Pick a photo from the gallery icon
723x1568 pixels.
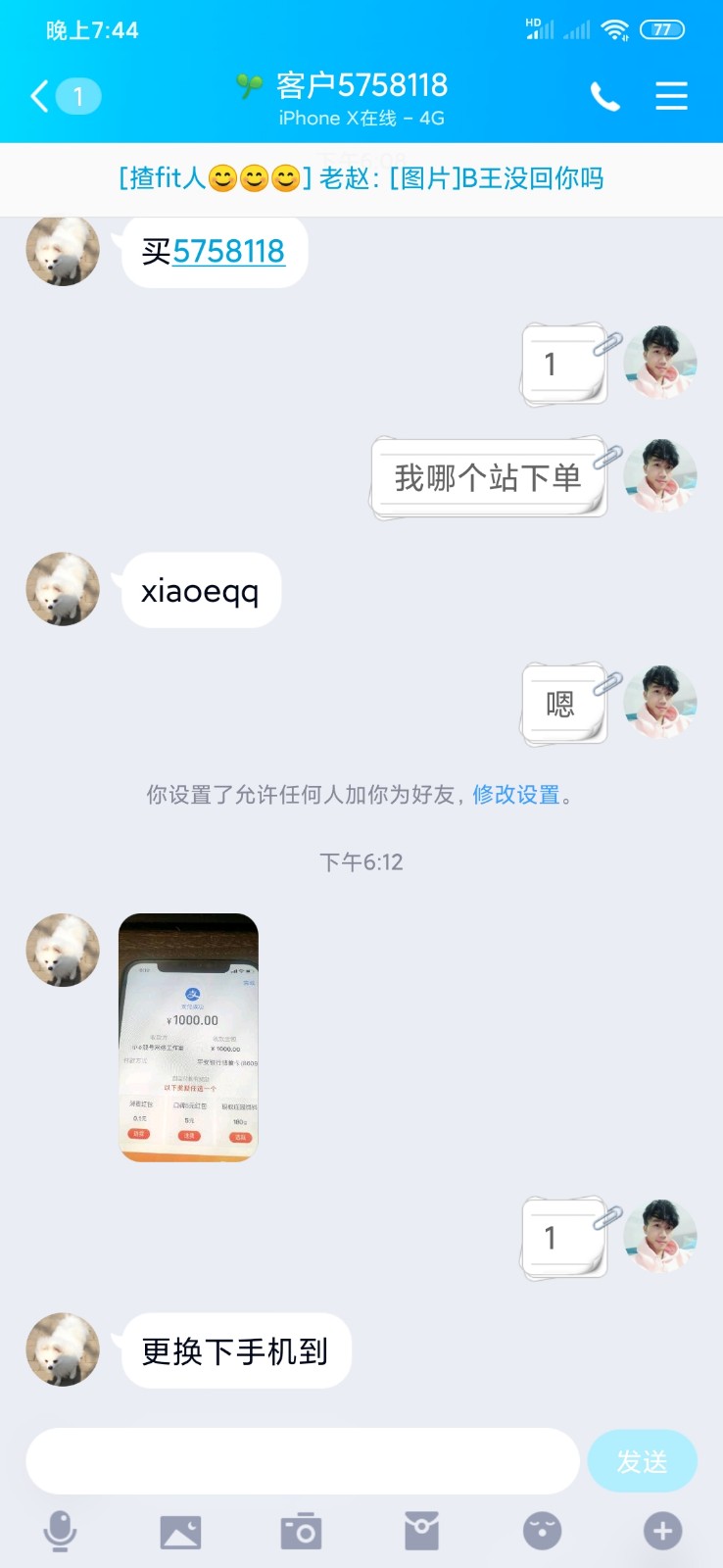180,1531
